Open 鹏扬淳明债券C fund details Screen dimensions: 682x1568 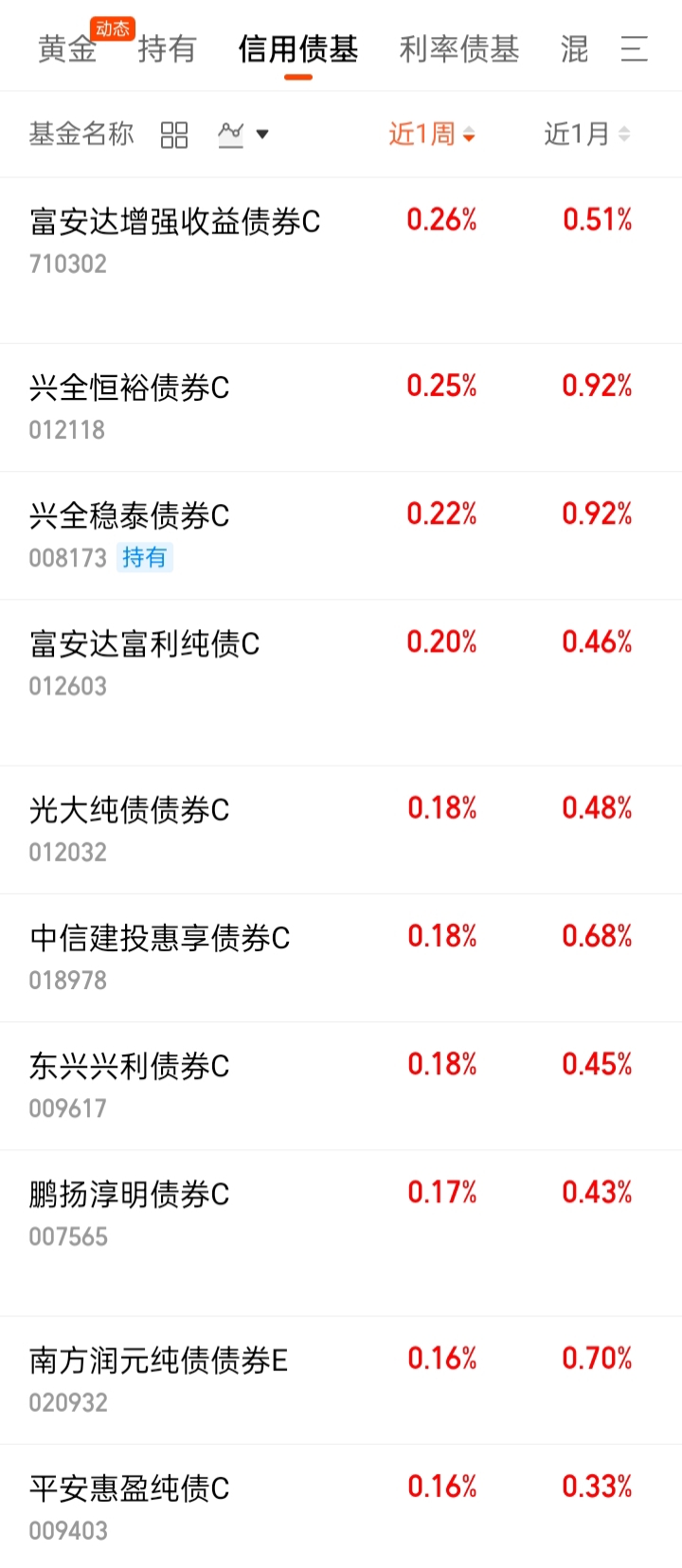tap(130, 1195)
